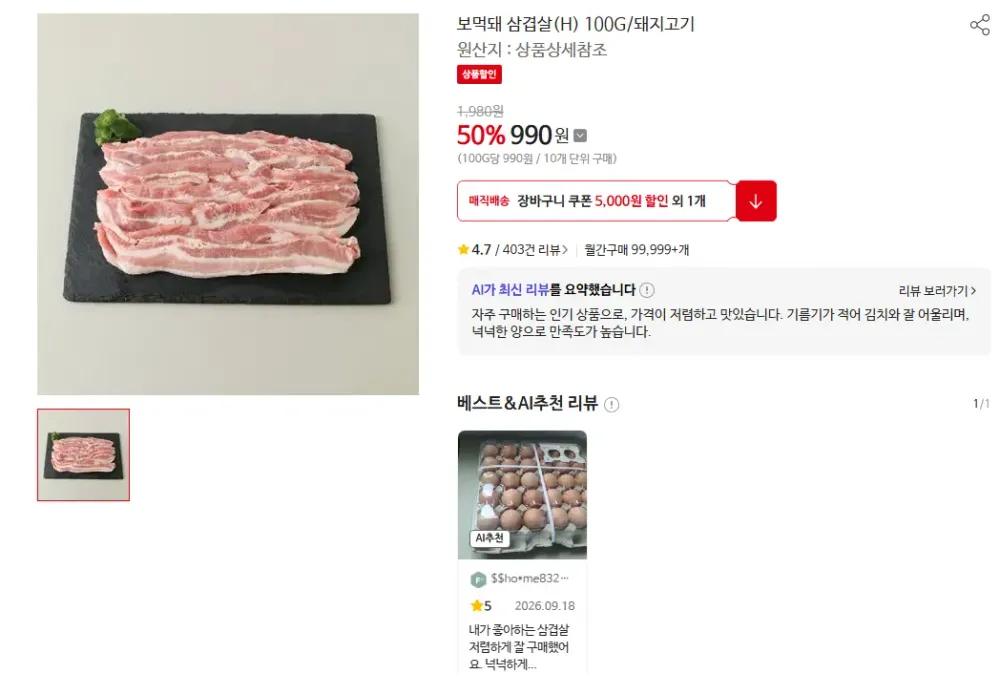The image size is (1000, 674).
Task: View the large pork belly product photo
Action: (228, 204)
